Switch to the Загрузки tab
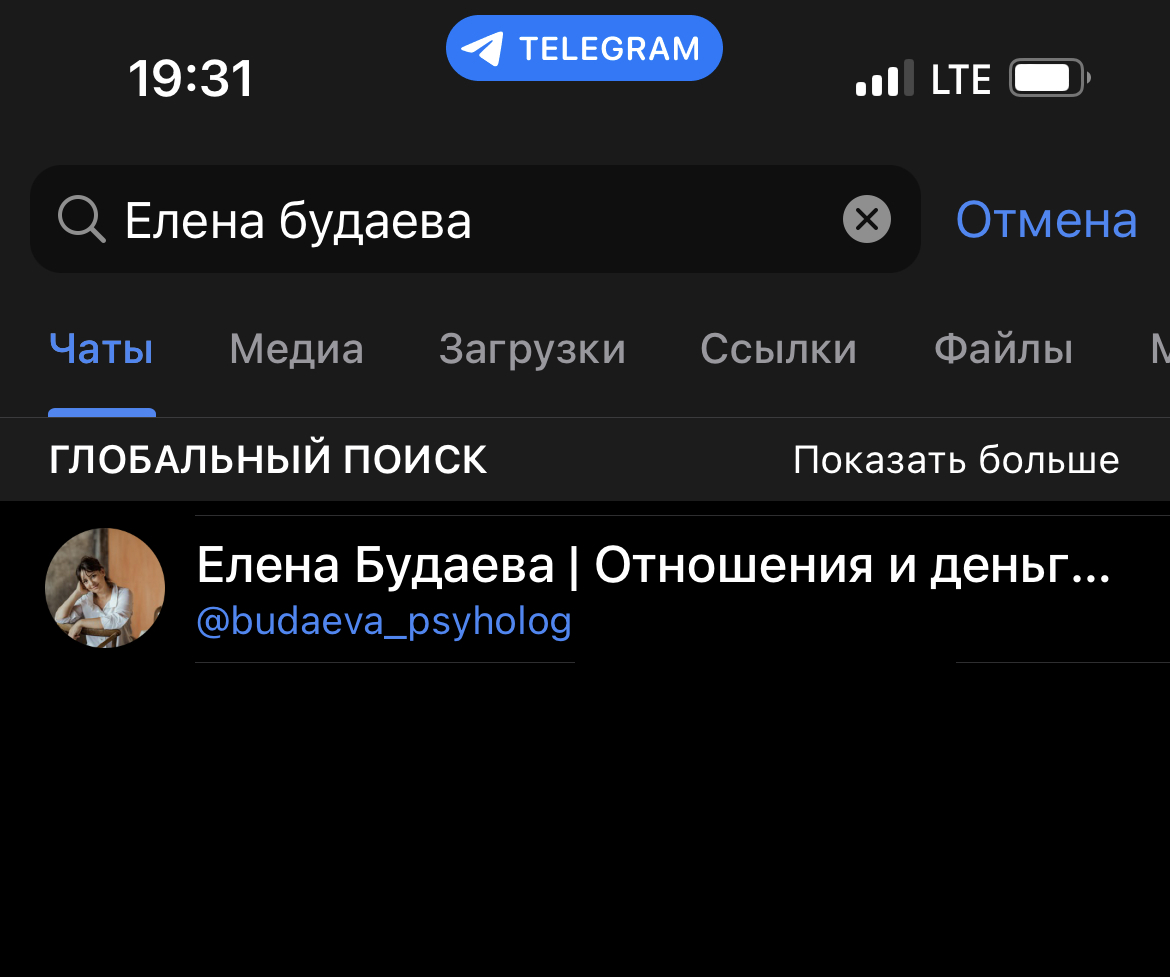 coord(532,349)
